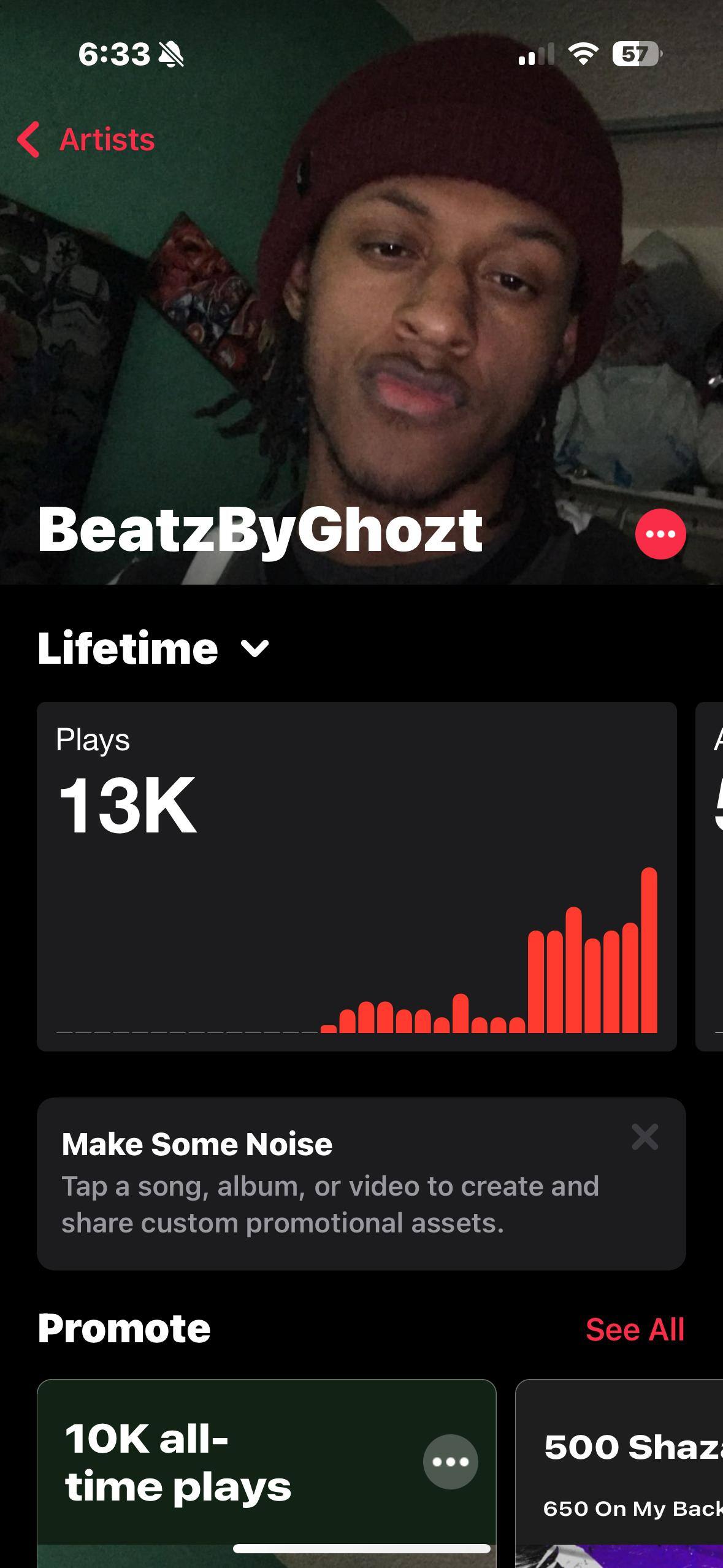Expand the Lifetime time range dropdown

click(153, 648)
